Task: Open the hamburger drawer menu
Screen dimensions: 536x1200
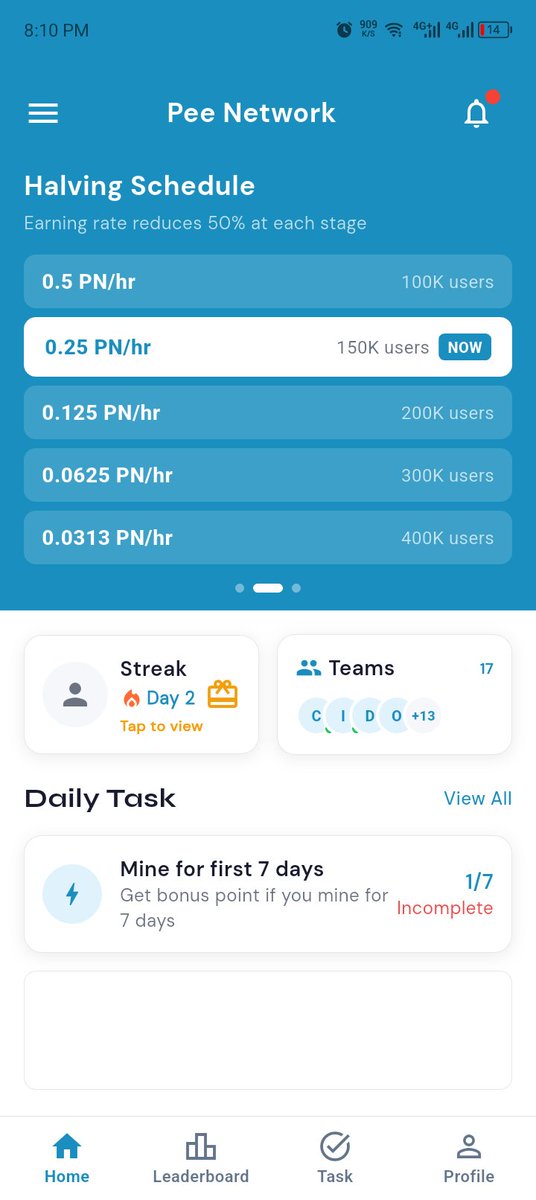Action: pos(43,114)
